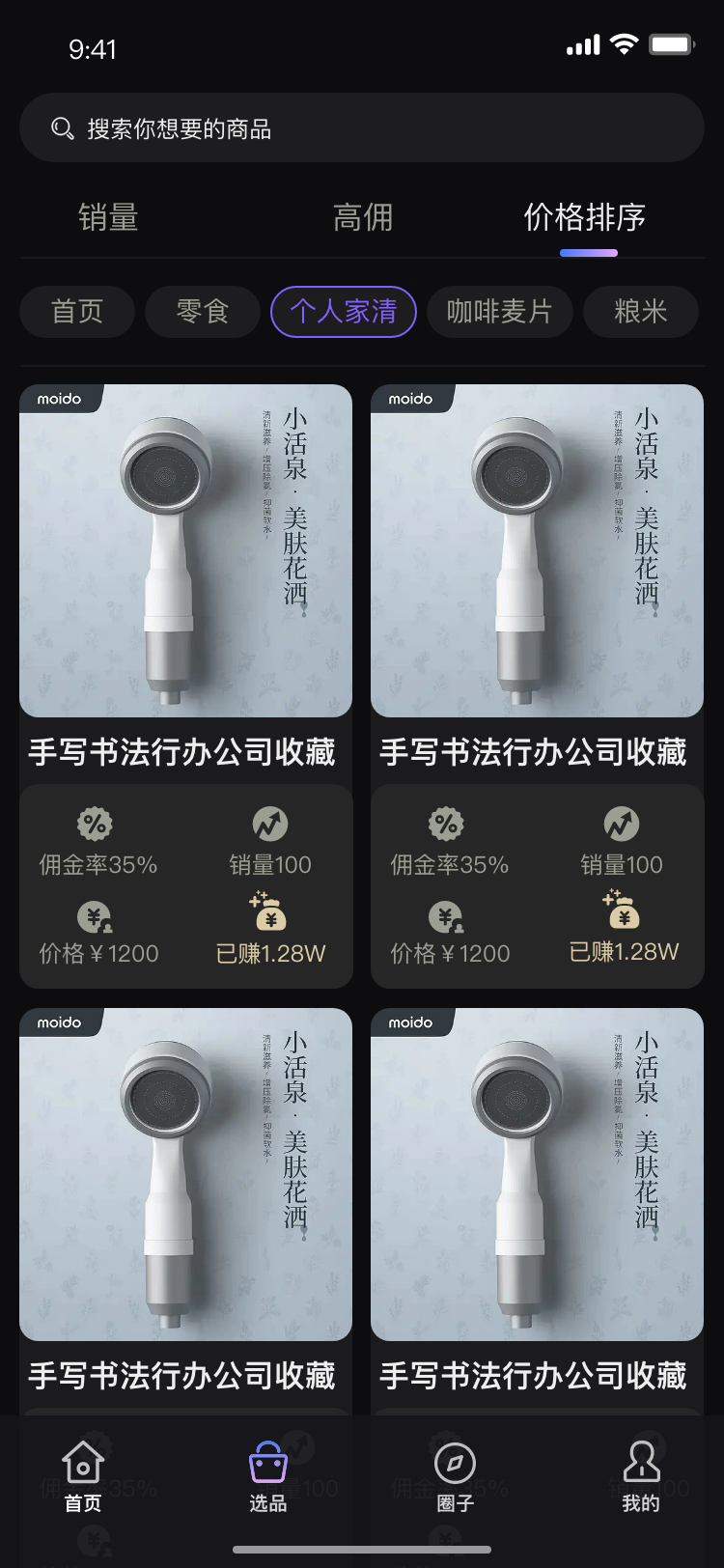The height and width of the screenshot is (1568, 724).
Task: Select the 个人家清 category chip
Action: click(344, 312)
